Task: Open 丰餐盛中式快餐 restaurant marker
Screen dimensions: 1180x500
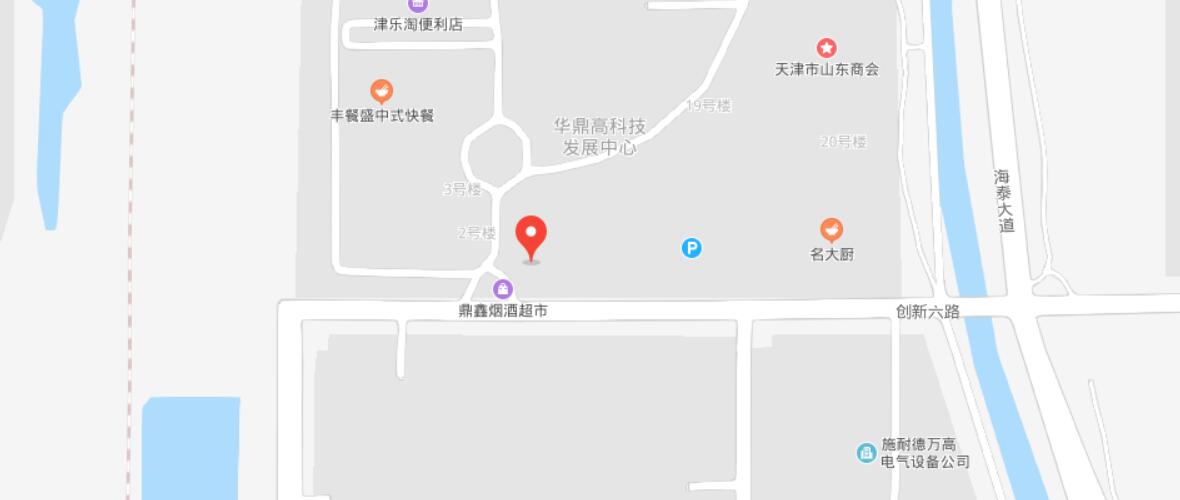Action: pos(381,92)
